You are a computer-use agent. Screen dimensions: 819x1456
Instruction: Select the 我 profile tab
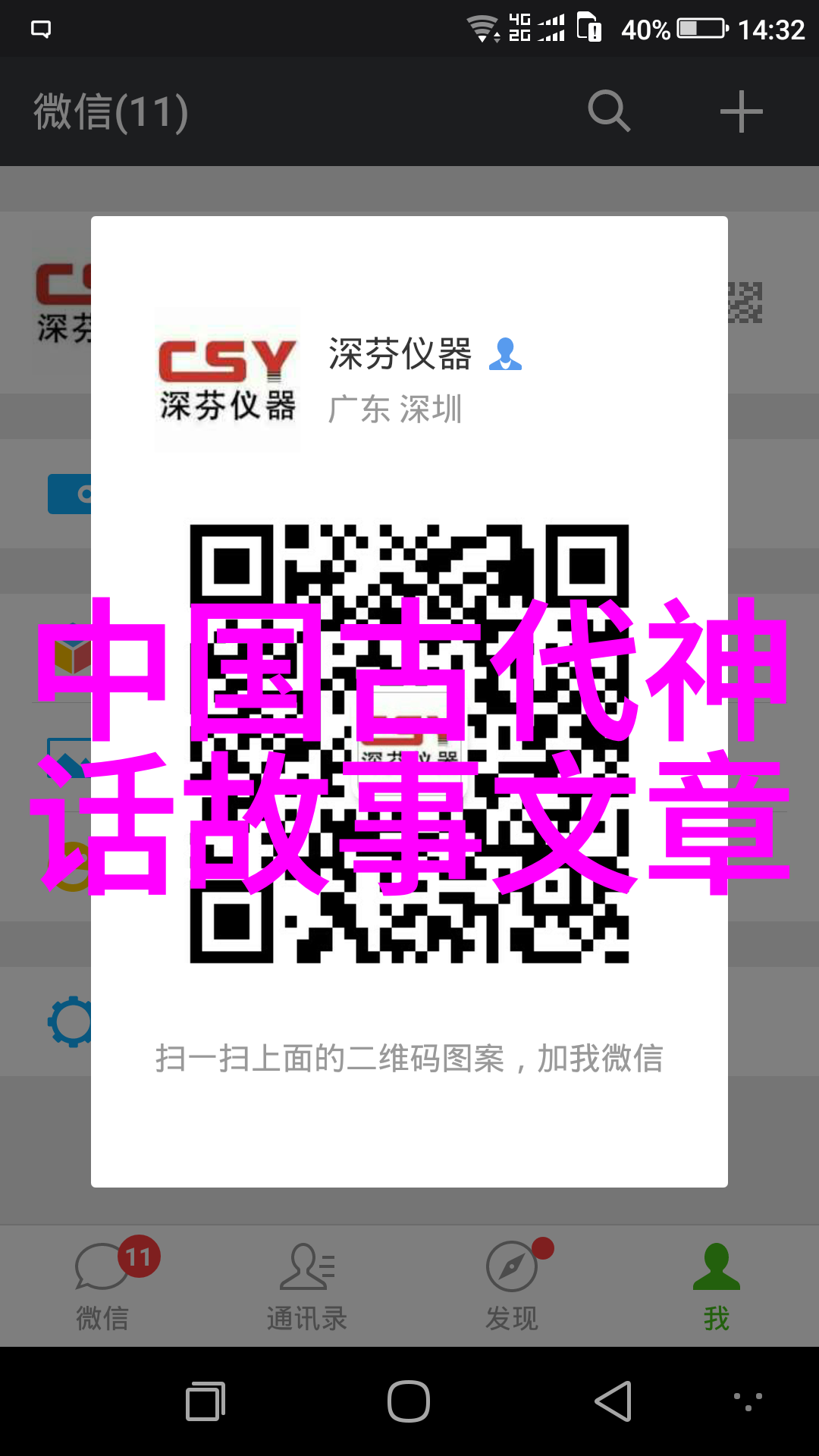(716, 1286)
